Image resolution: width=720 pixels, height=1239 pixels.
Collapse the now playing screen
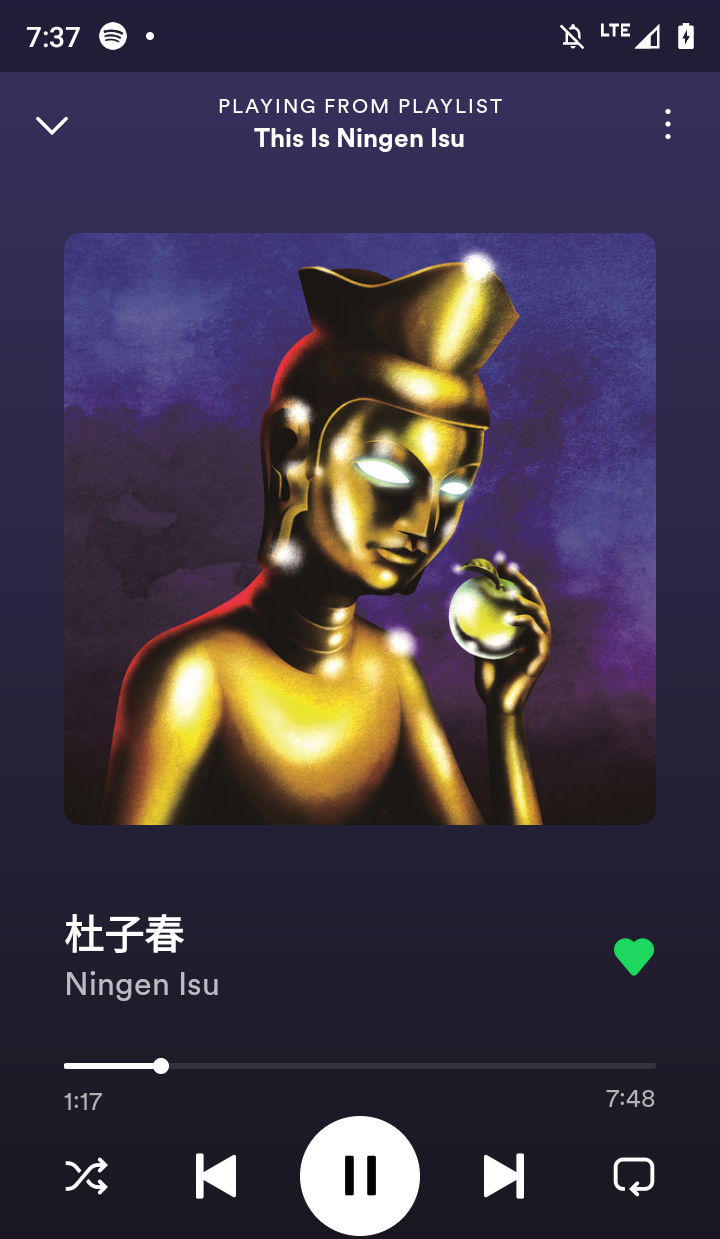(52, 125)
